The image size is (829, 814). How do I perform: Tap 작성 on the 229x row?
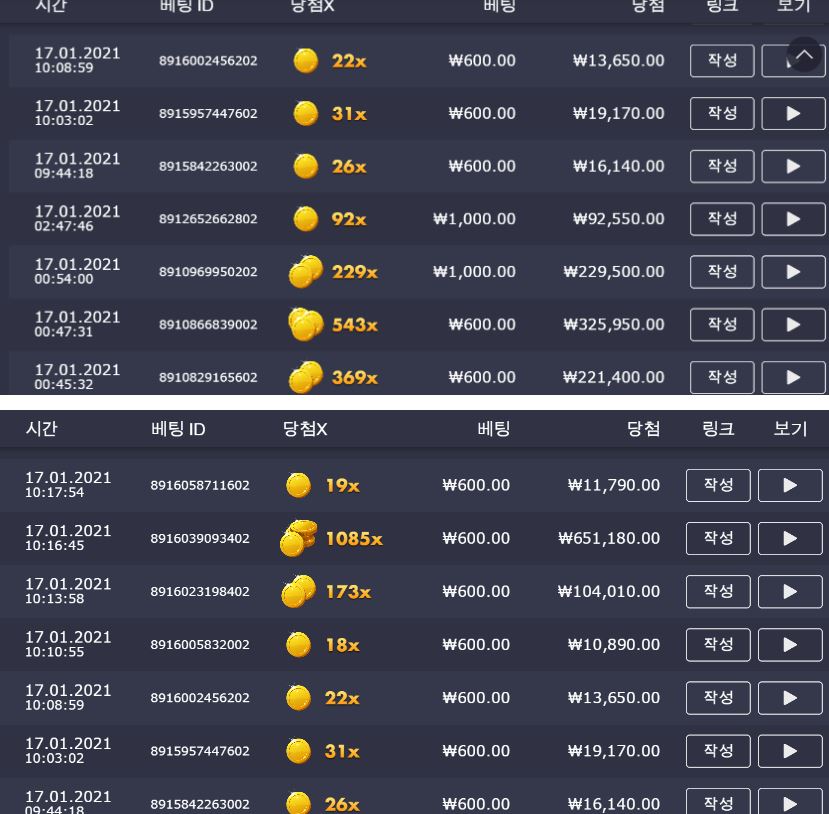(x=722, y=272)
